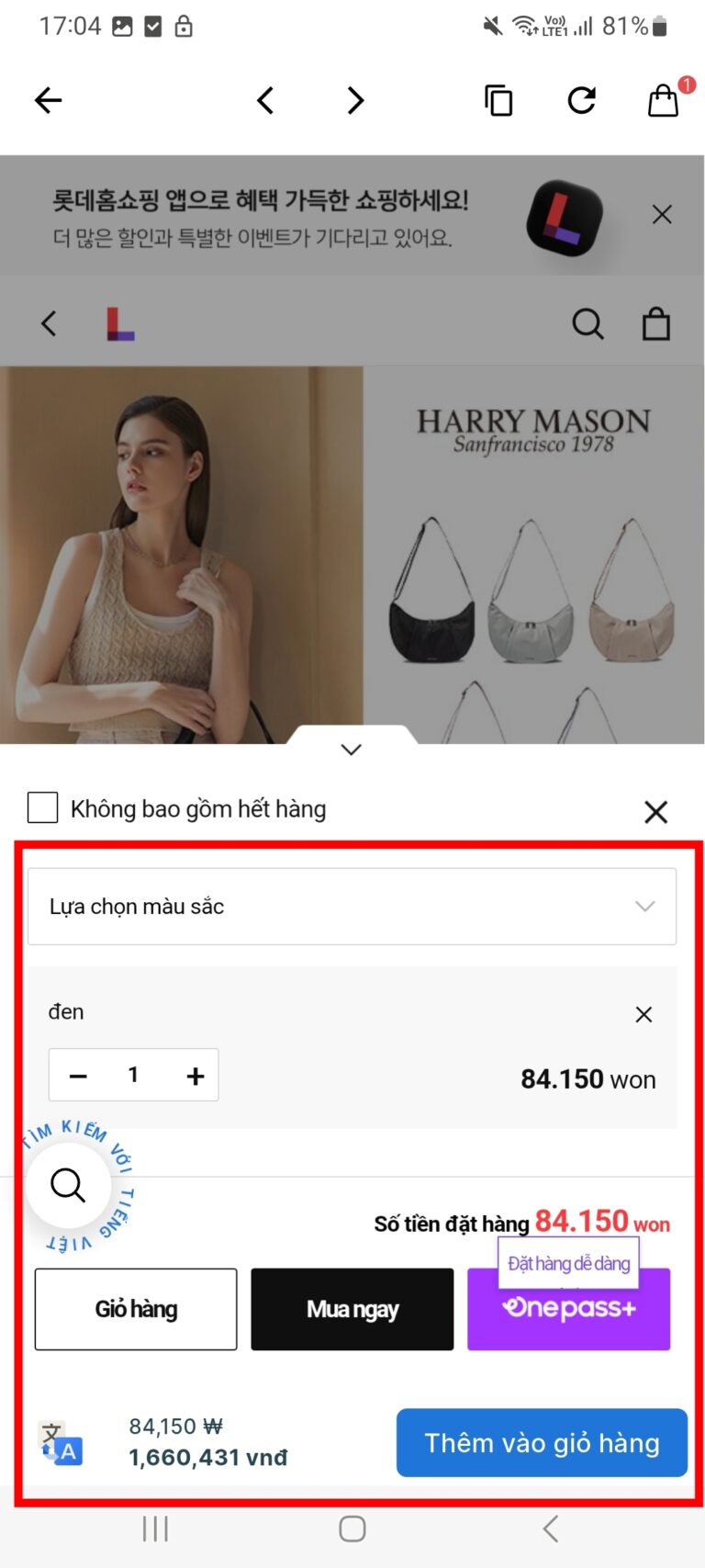Viewport: 705px width, 1568px height.
Task: Open search on the Lotte site
Action: 587,324
